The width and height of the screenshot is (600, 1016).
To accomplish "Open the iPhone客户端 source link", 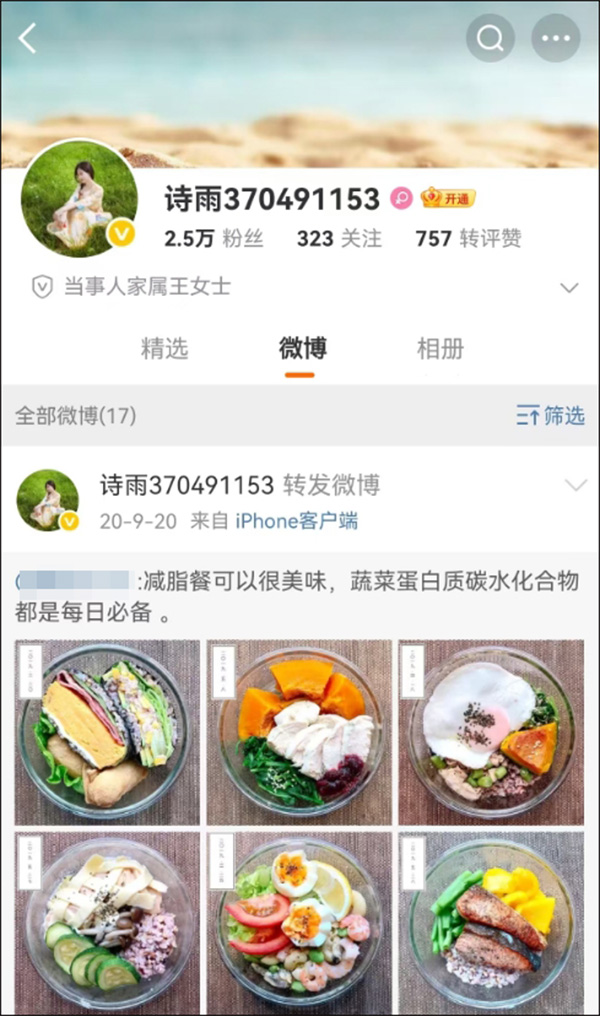I will (296, 521).
